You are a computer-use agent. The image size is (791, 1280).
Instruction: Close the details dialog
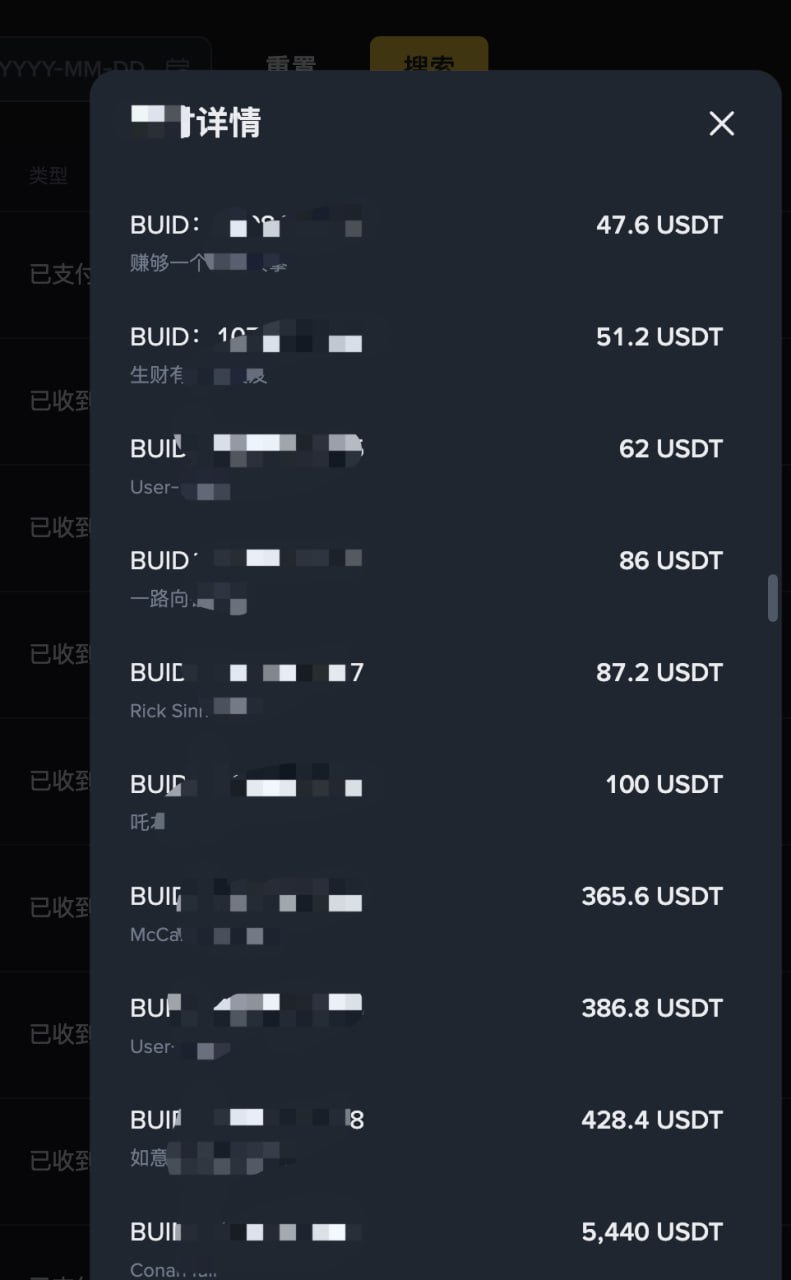pos(721,123)
